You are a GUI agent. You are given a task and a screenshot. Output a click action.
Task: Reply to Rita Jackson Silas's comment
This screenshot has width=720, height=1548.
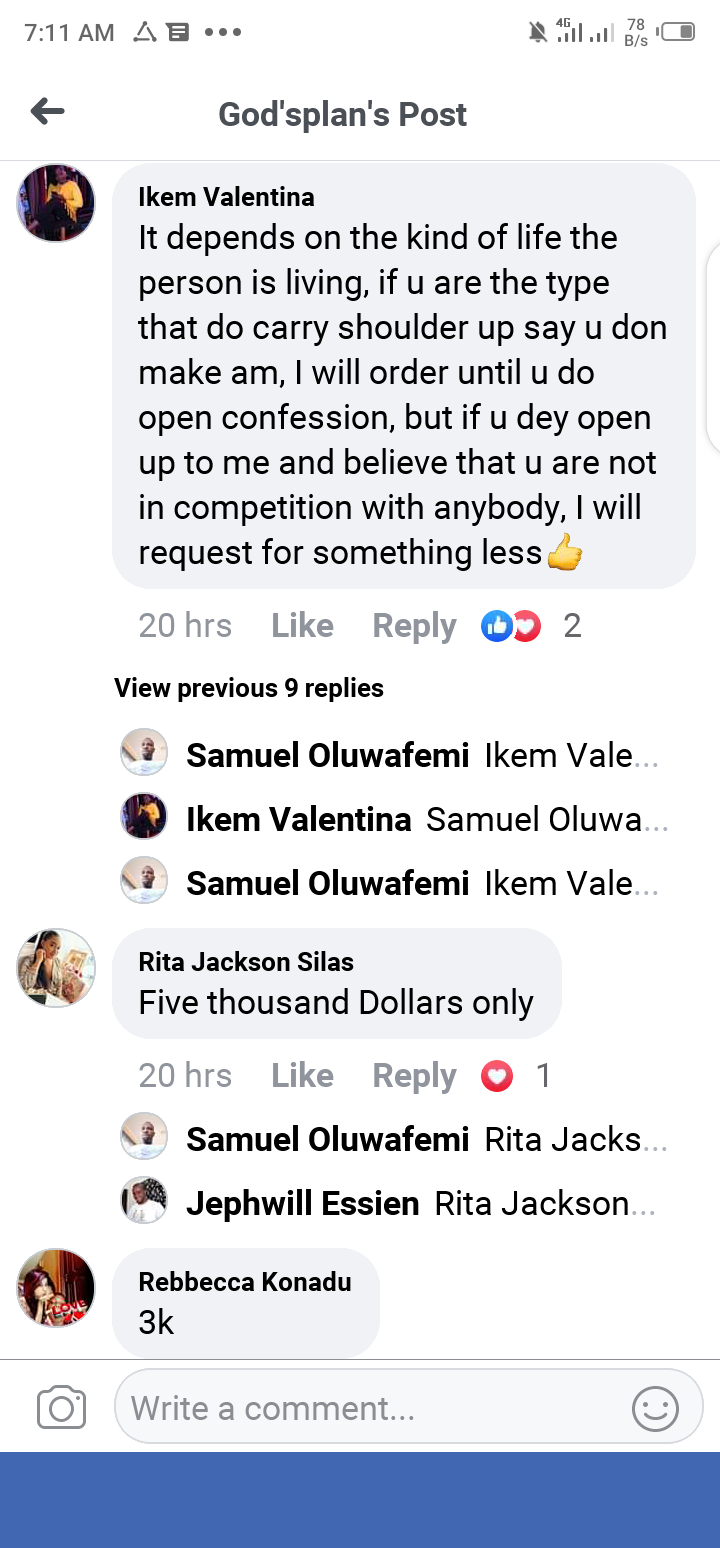[414, 1076]
